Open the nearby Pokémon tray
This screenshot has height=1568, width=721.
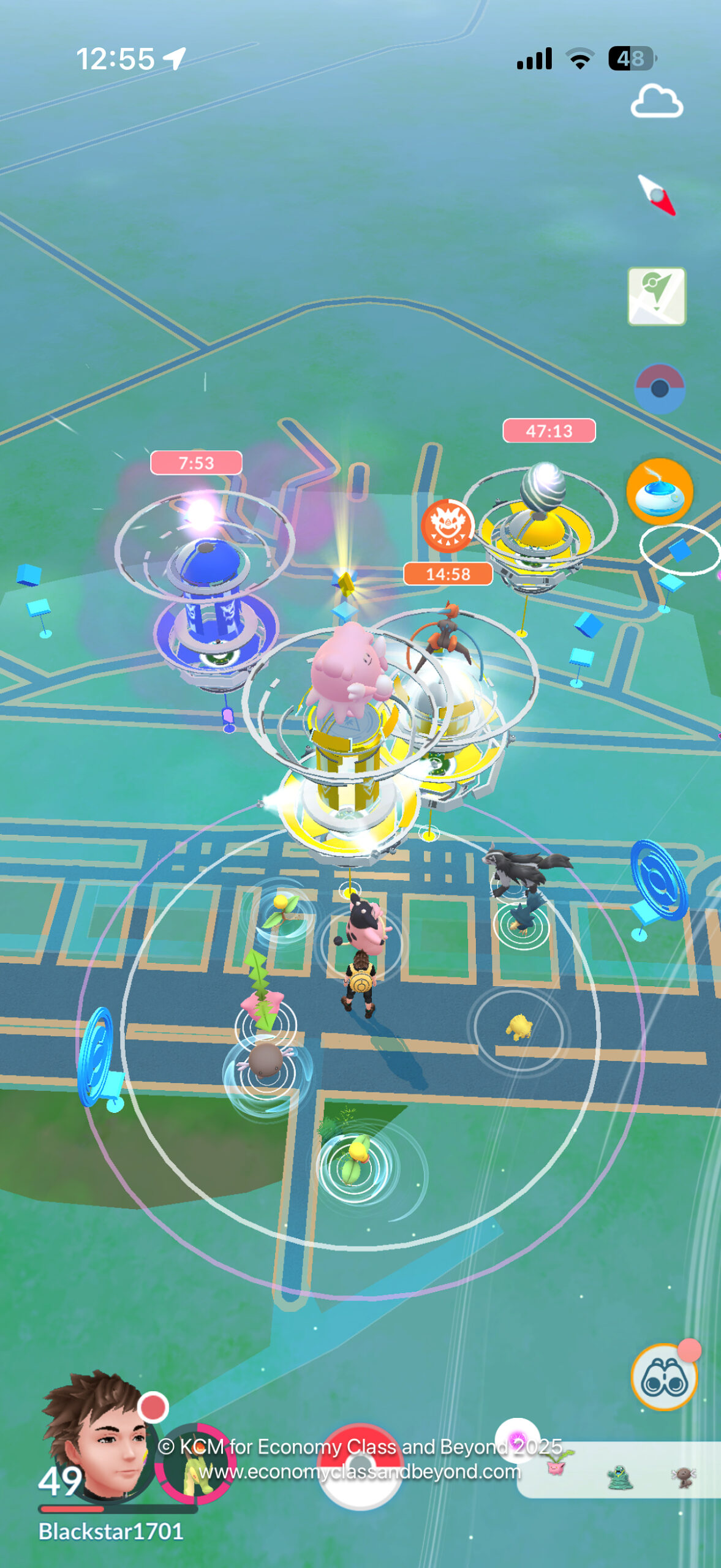(x=620, y=1471)
